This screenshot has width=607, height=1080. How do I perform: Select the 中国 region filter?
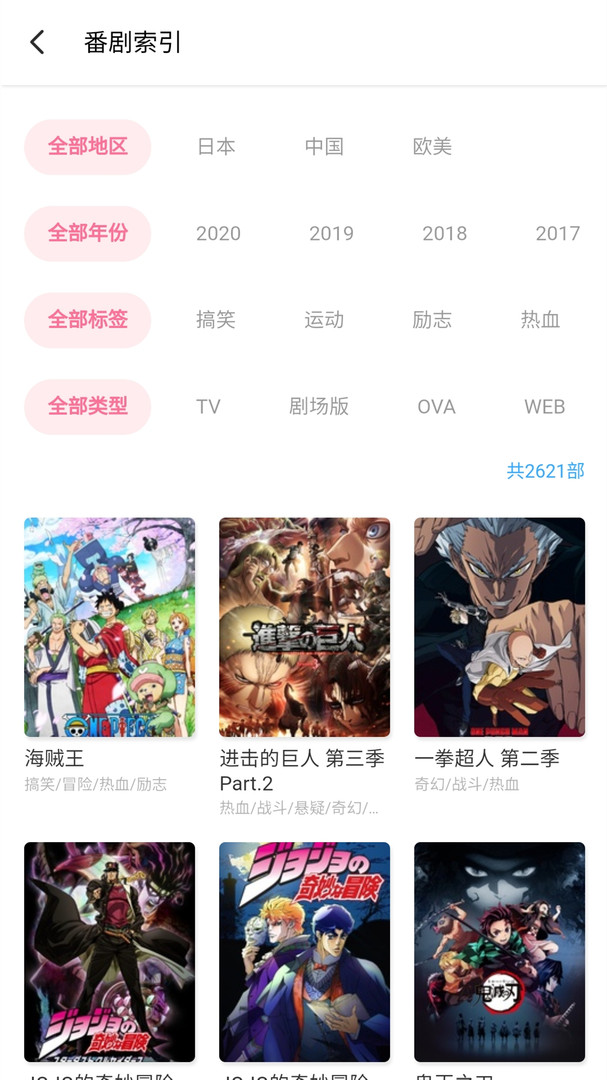[x=324, y=147]
